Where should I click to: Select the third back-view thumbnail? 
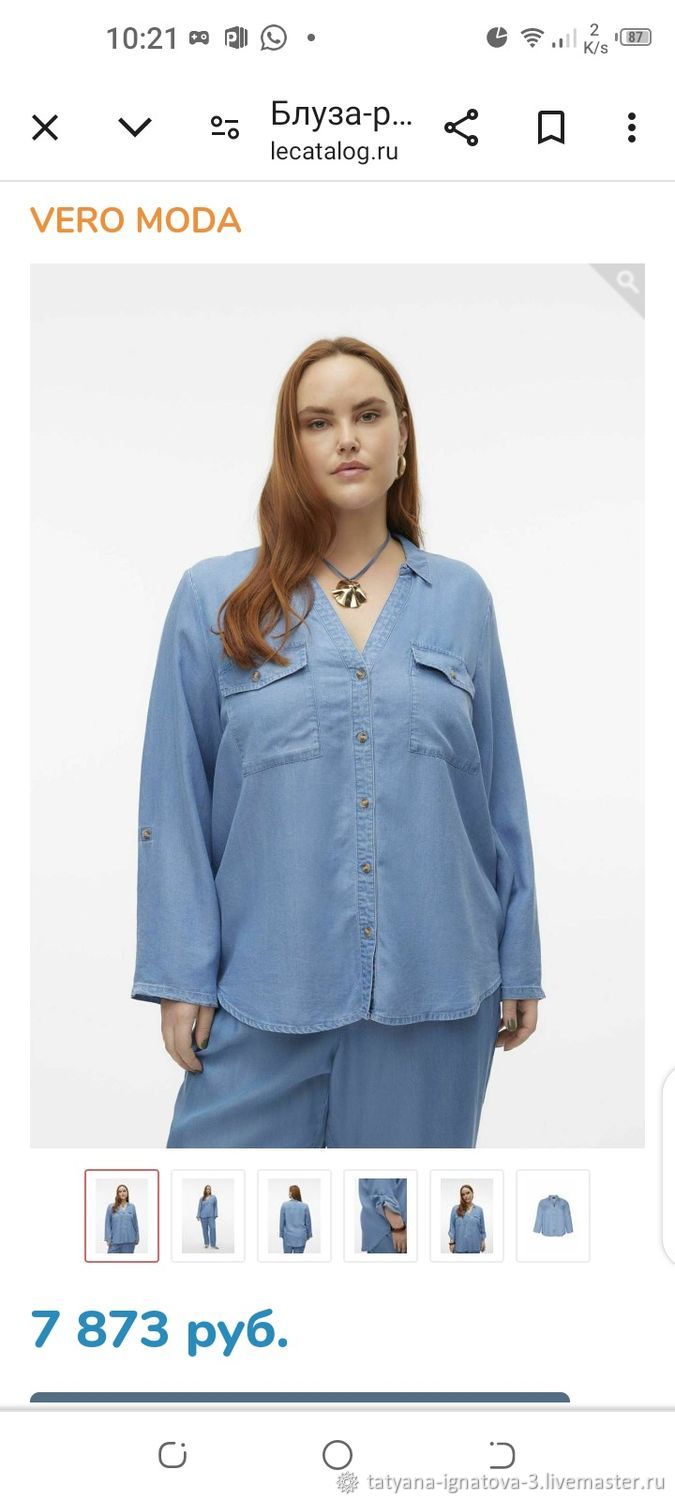pyautogui.click(x=294, y=1215)
